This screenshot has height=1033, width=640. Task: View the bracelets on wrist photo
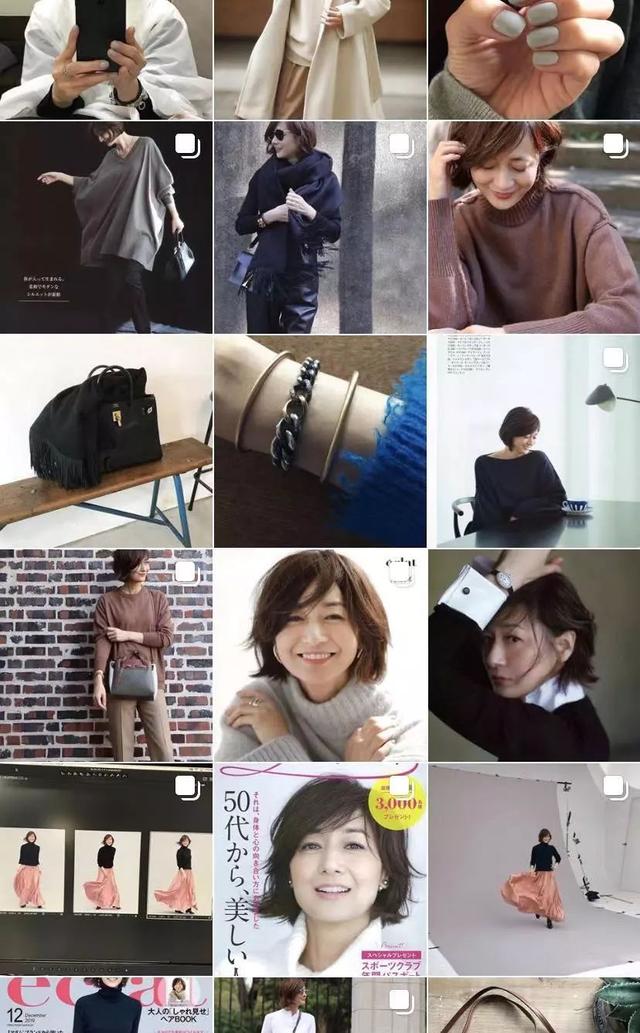coord(320,441)
